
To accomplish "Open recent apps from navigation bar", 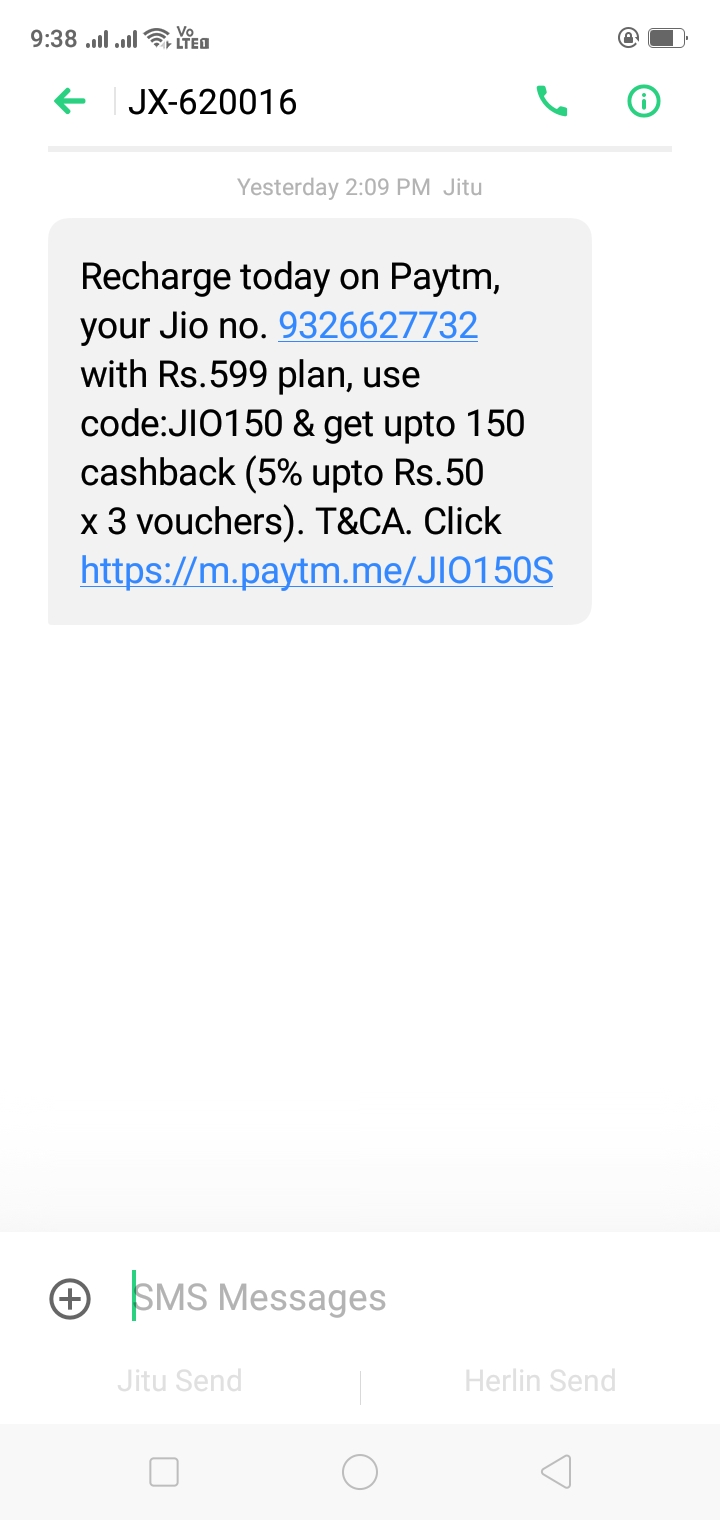I will pos(164,1472).
